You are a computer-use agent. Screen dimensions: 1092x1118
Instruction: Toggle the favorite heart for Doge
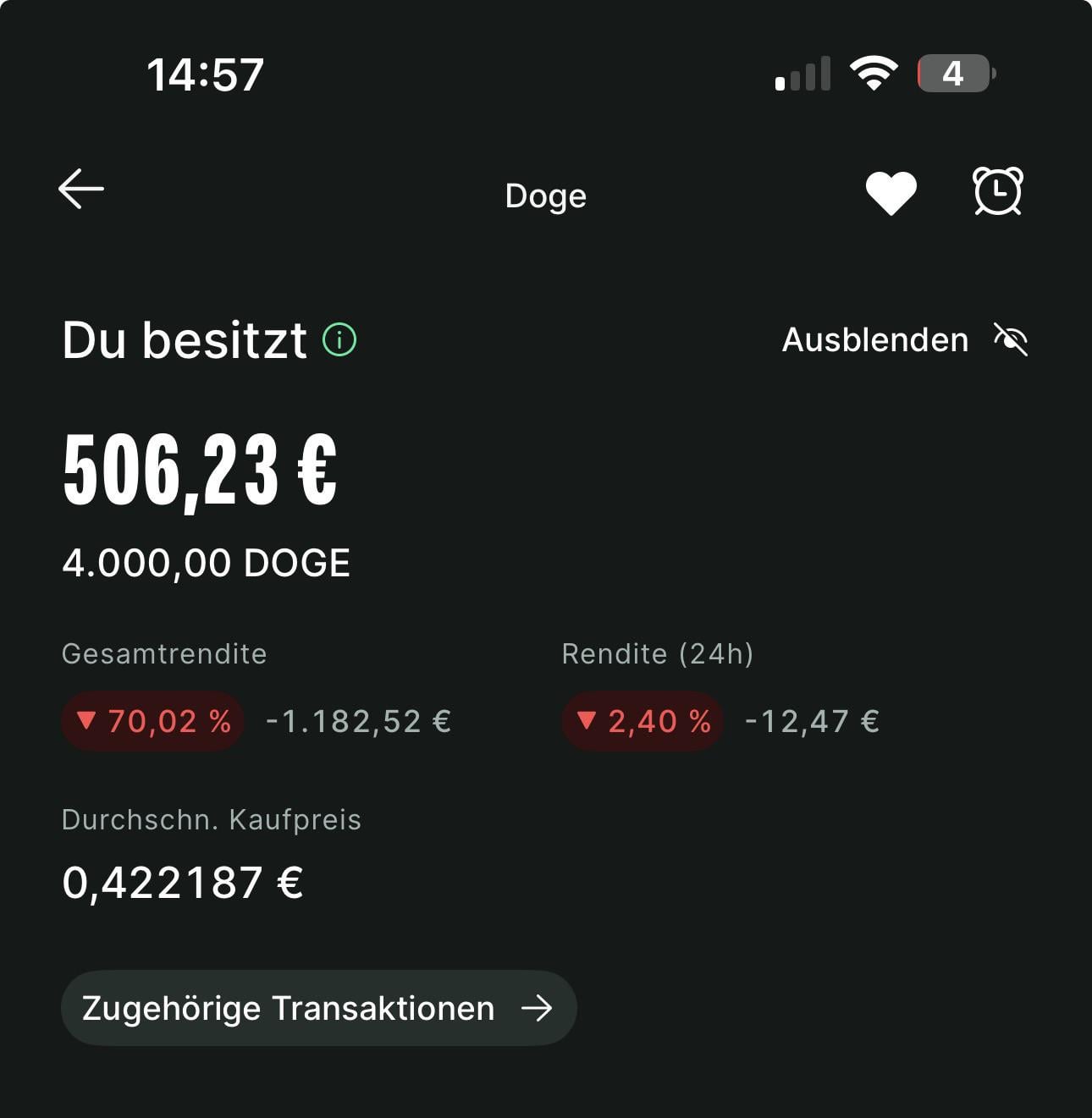pos(891,193)
